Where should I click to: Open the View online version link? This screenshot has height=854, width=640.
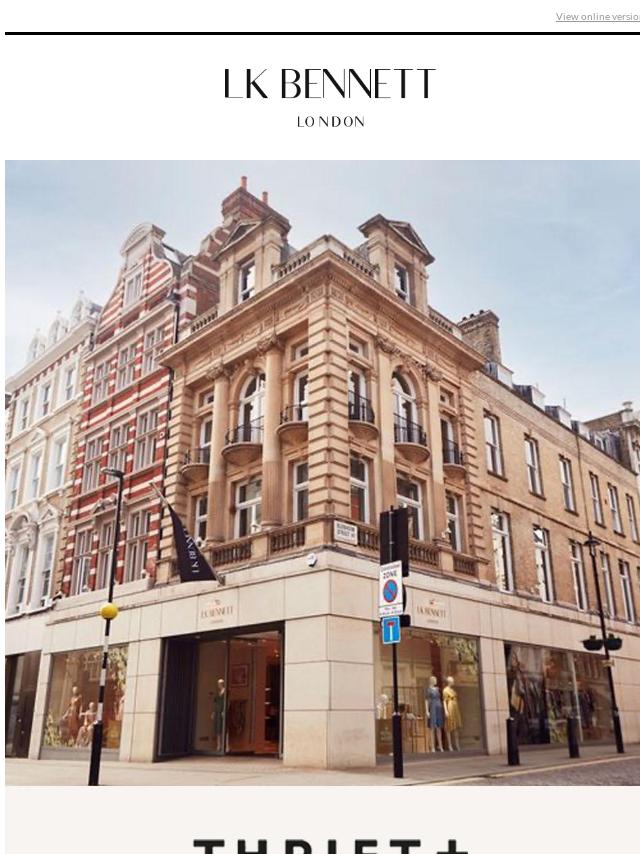point(597,17)
